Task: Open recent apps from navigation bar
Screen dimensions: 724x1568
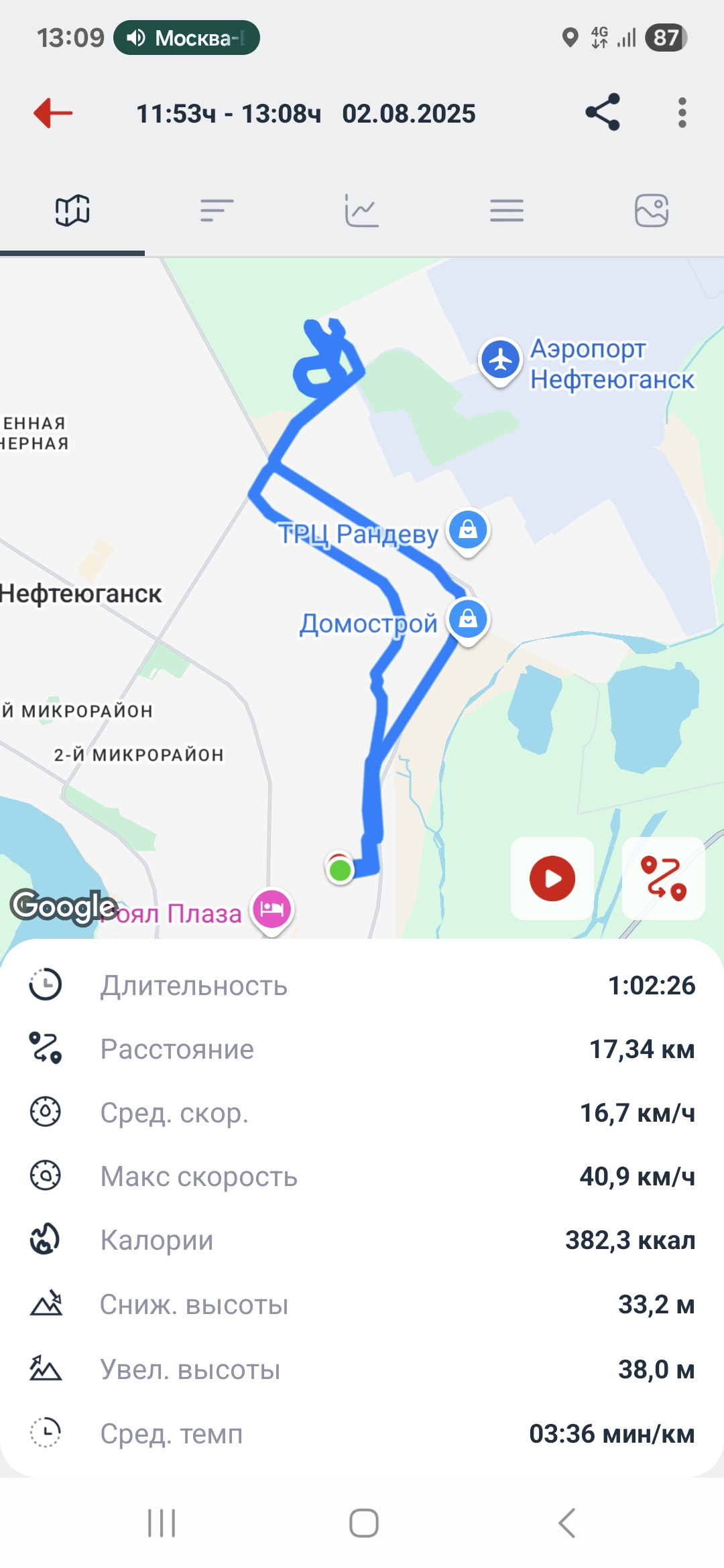Action: click(162, 1522)
